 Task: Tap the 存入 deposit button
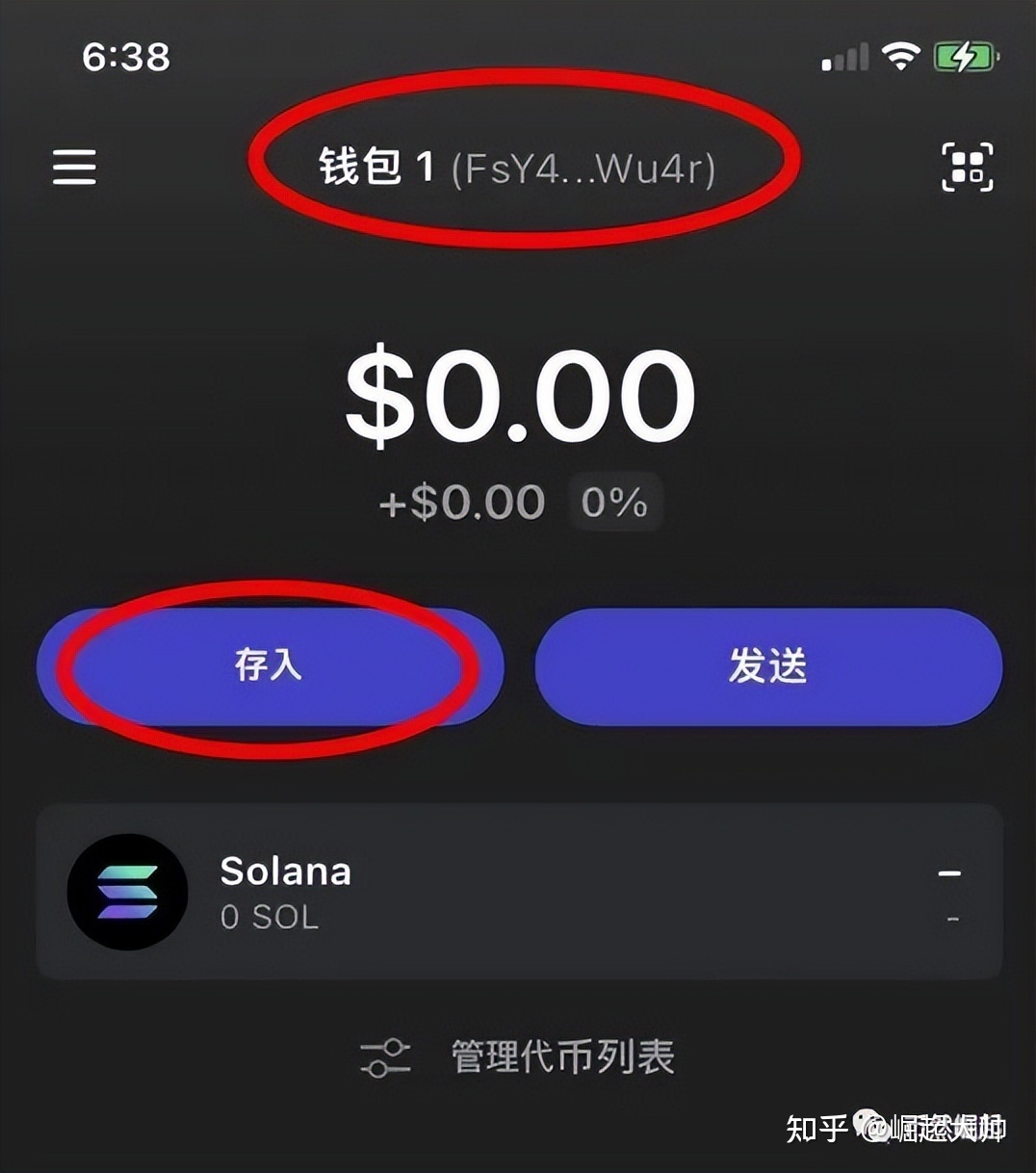tap(270, 665)
